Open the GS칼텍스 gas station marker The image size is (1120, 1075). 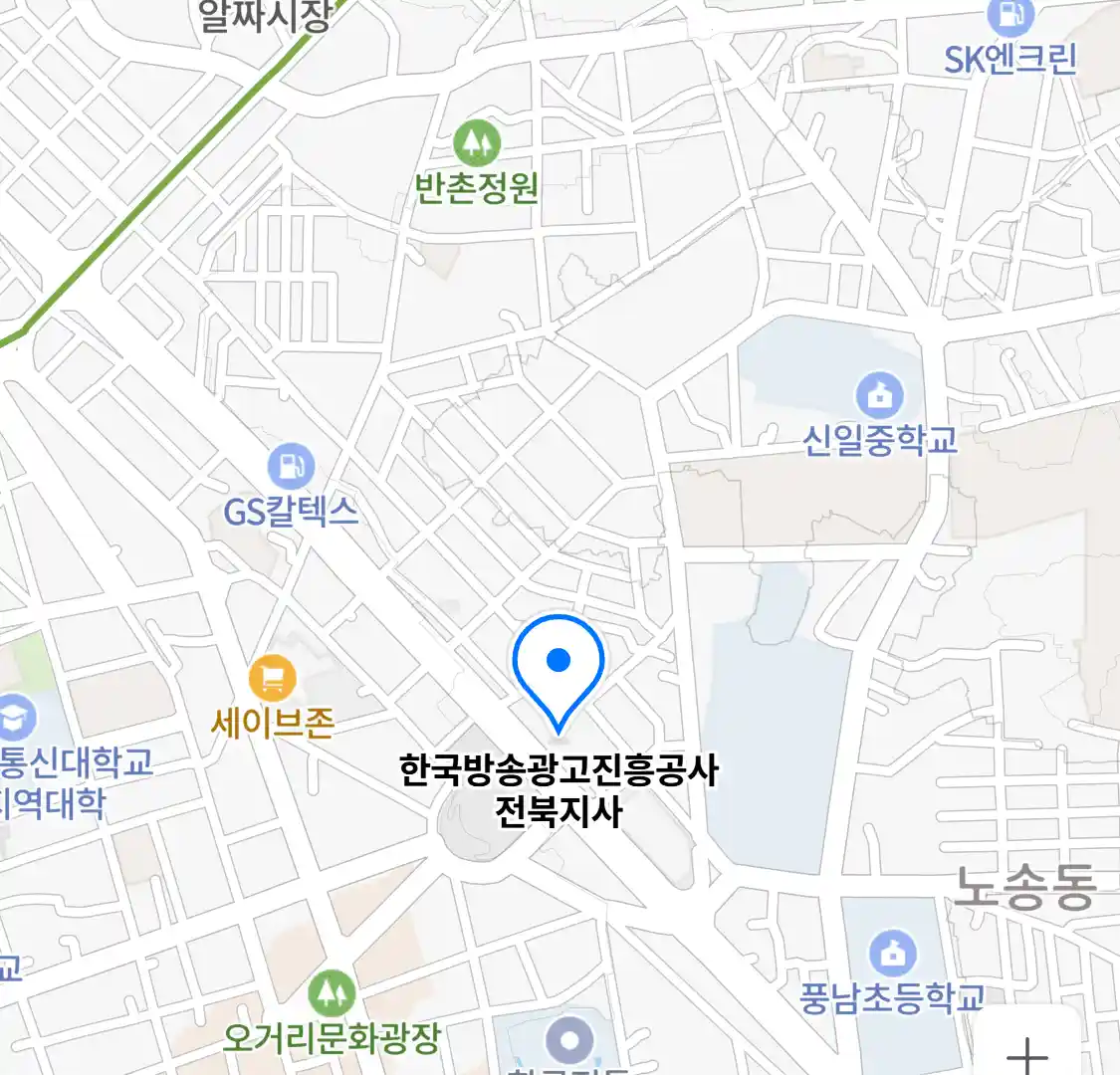pyautogui.click(x=290, y=466)
